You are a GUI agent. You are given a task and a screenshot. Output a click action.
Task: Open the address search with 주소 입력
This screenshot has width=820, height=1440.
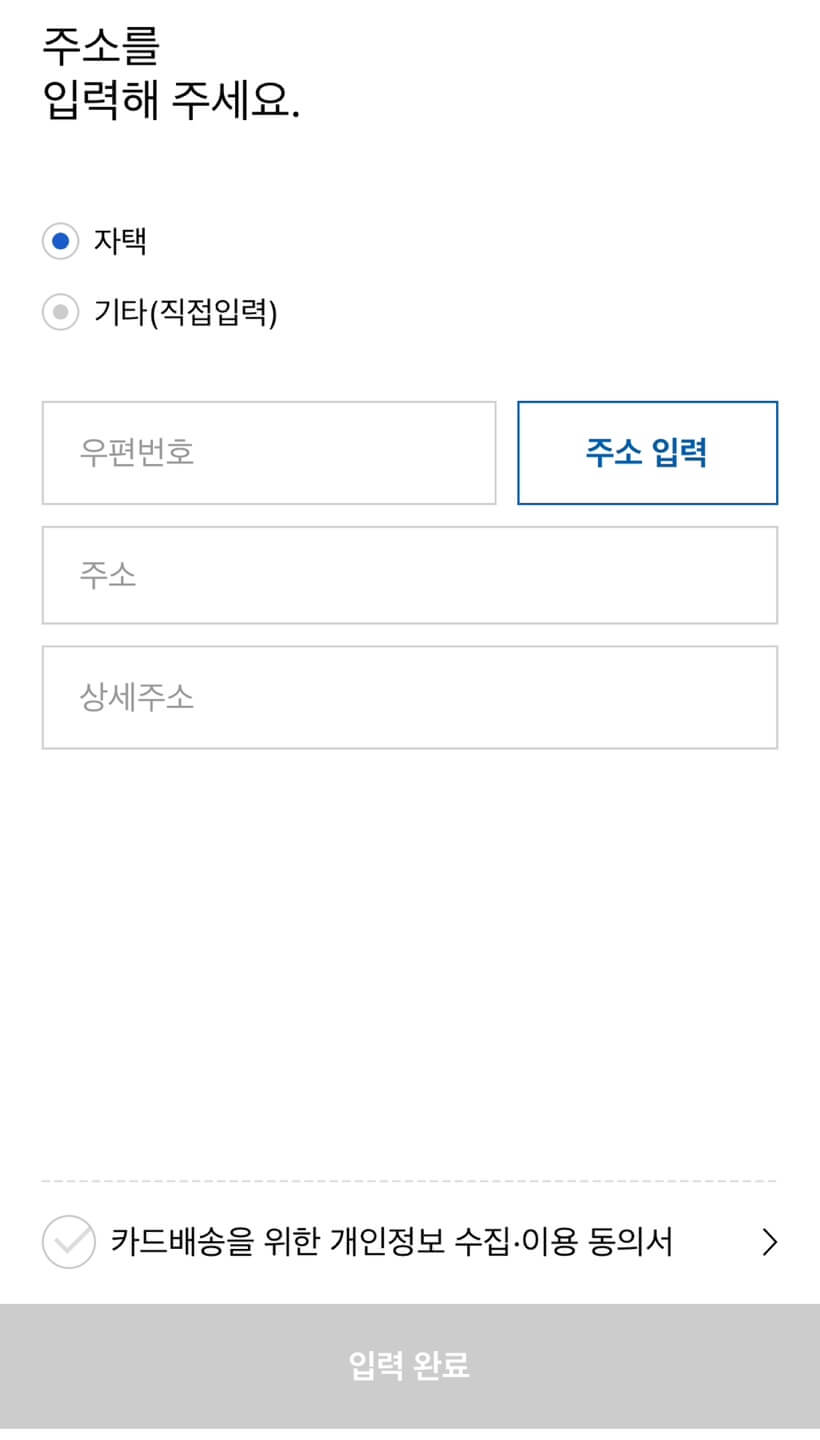coord(647,452)
